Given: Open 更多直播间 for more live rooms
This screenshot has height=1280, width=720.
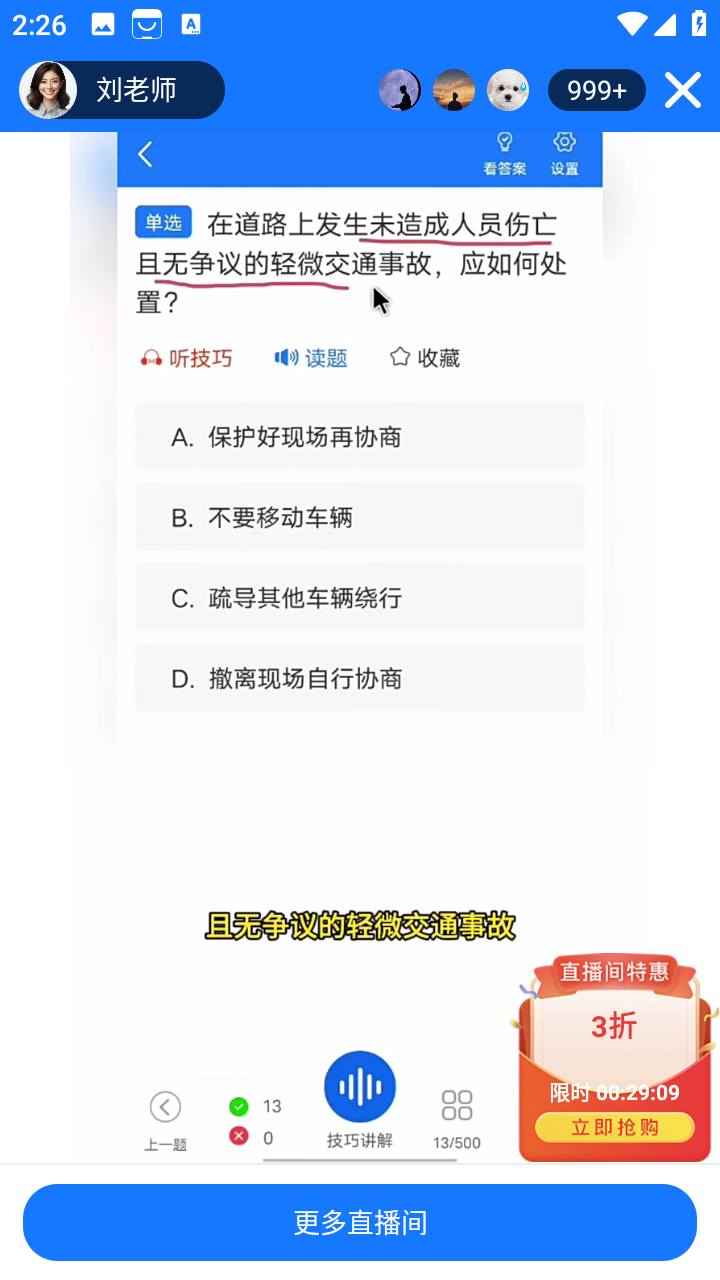Looking at the screenshot, I should tap(360, 1222).
